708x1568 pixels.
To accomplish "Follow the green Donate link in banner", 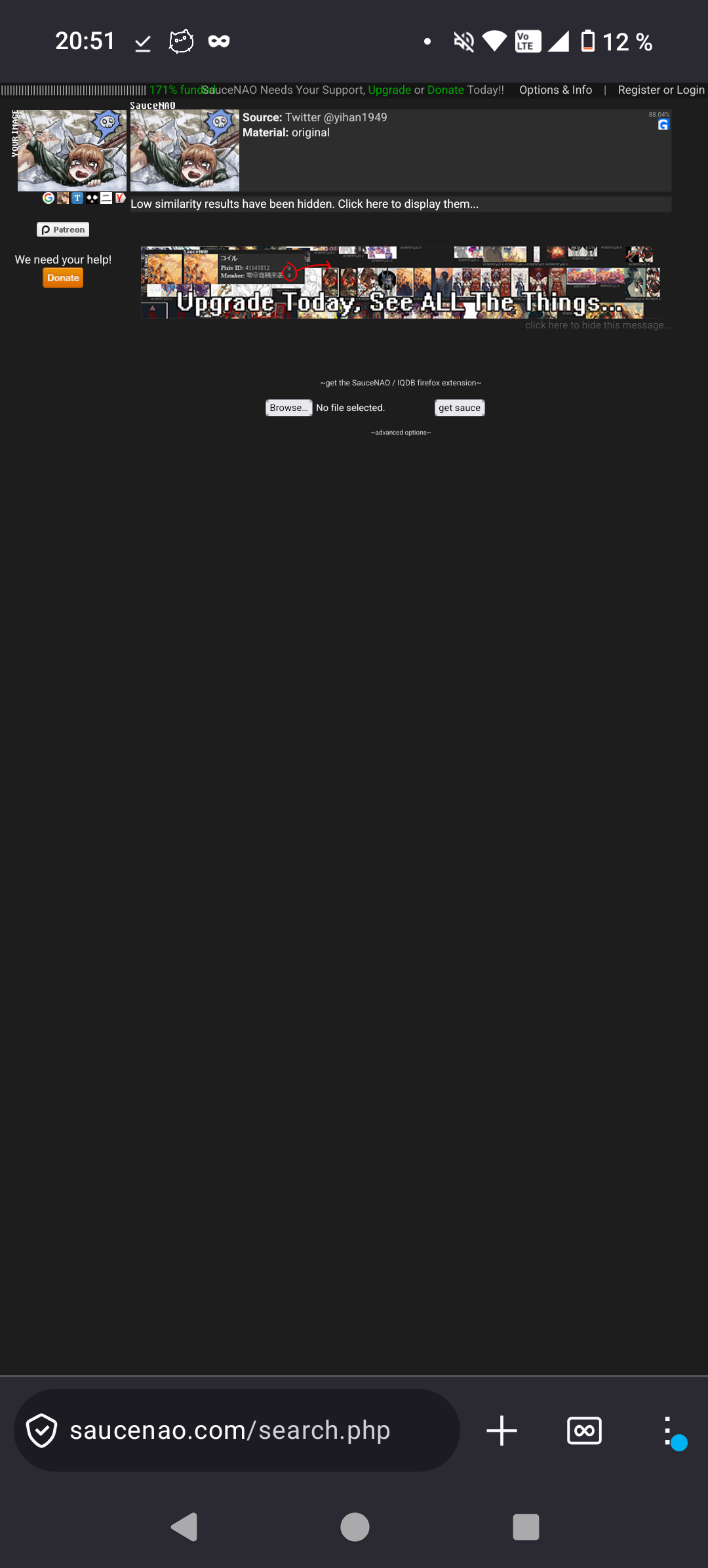I will 445,90.
